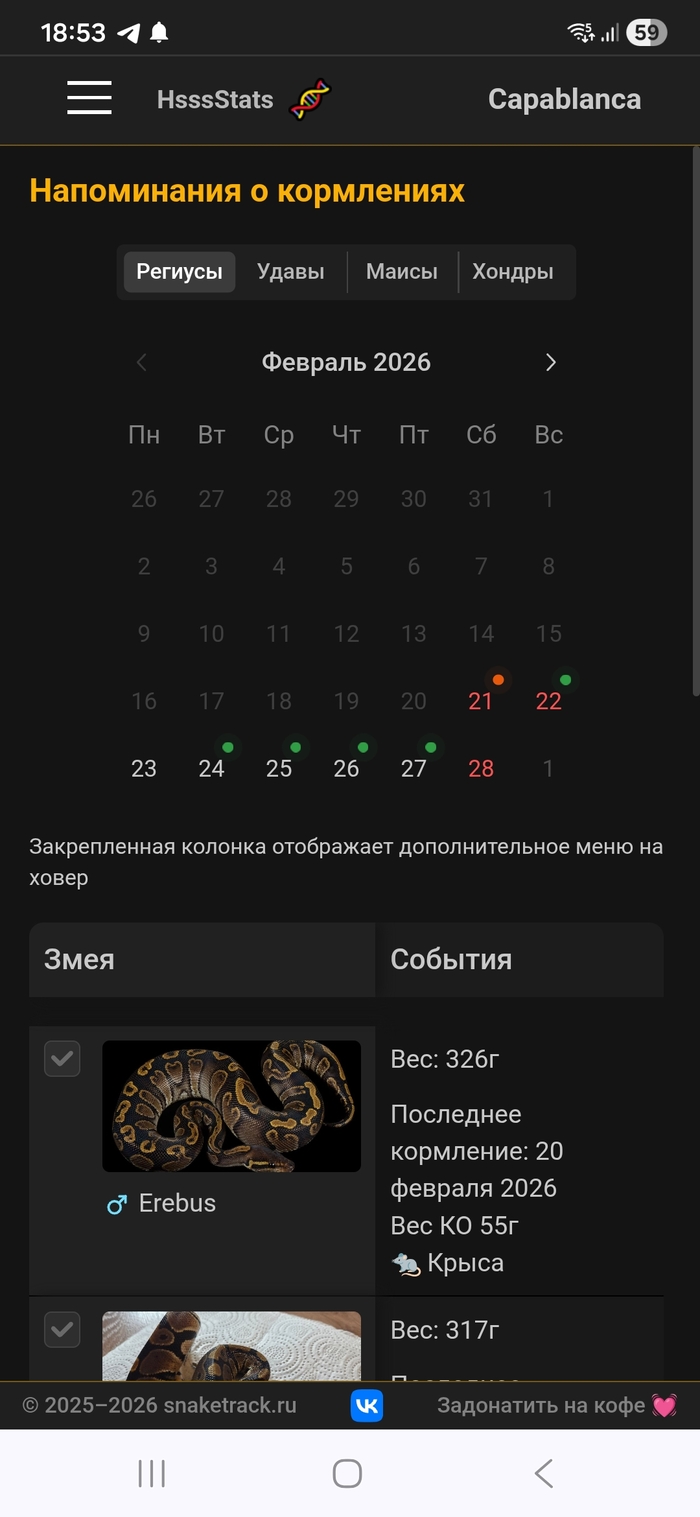700x1517 pixels.
Task: Open the VK page icon
Action: pos(367,1406)
